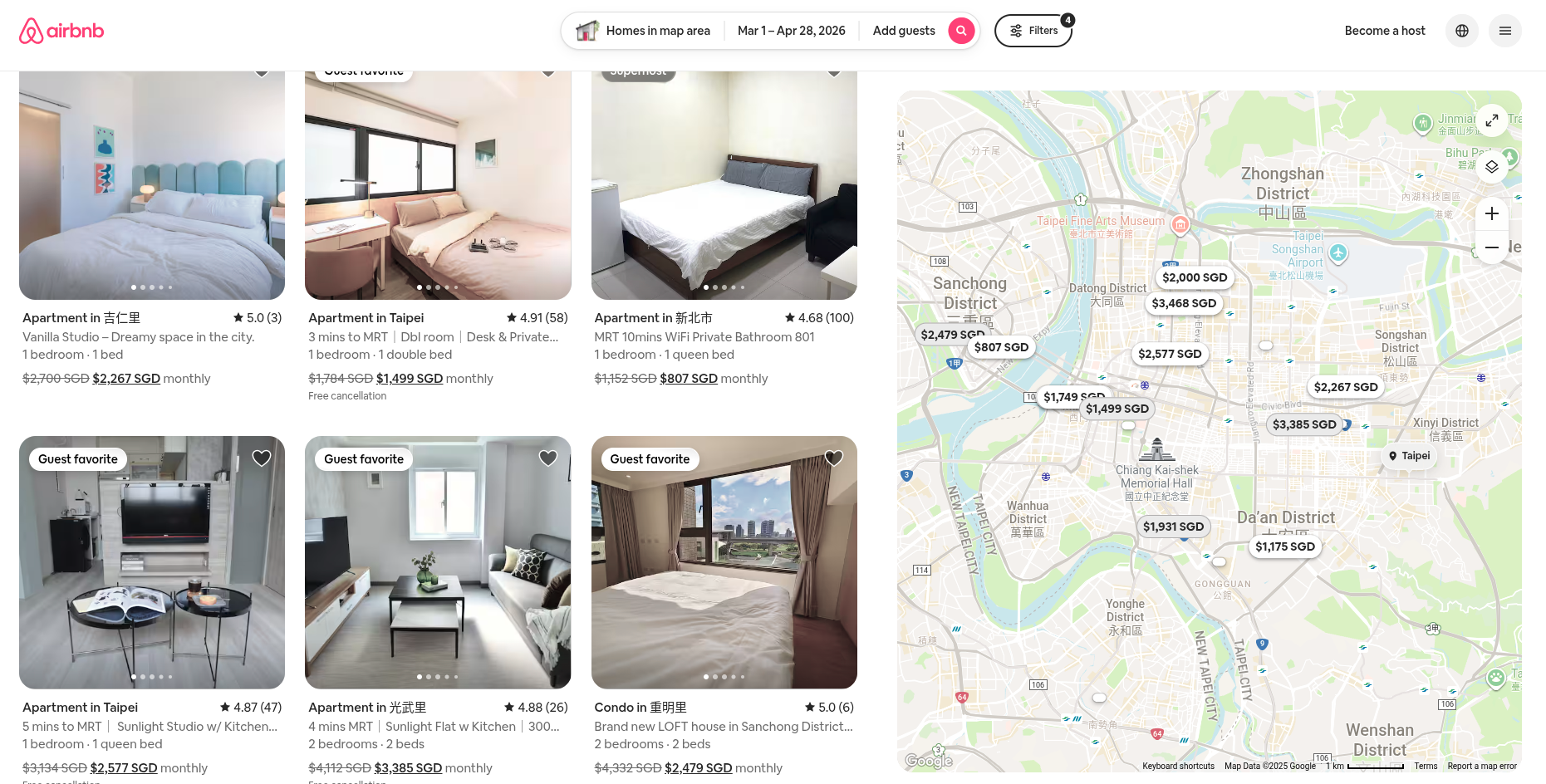1546x784 pixels.
Task: Select the $1,175 SGD map price pin
Action: pos(1284,546)
